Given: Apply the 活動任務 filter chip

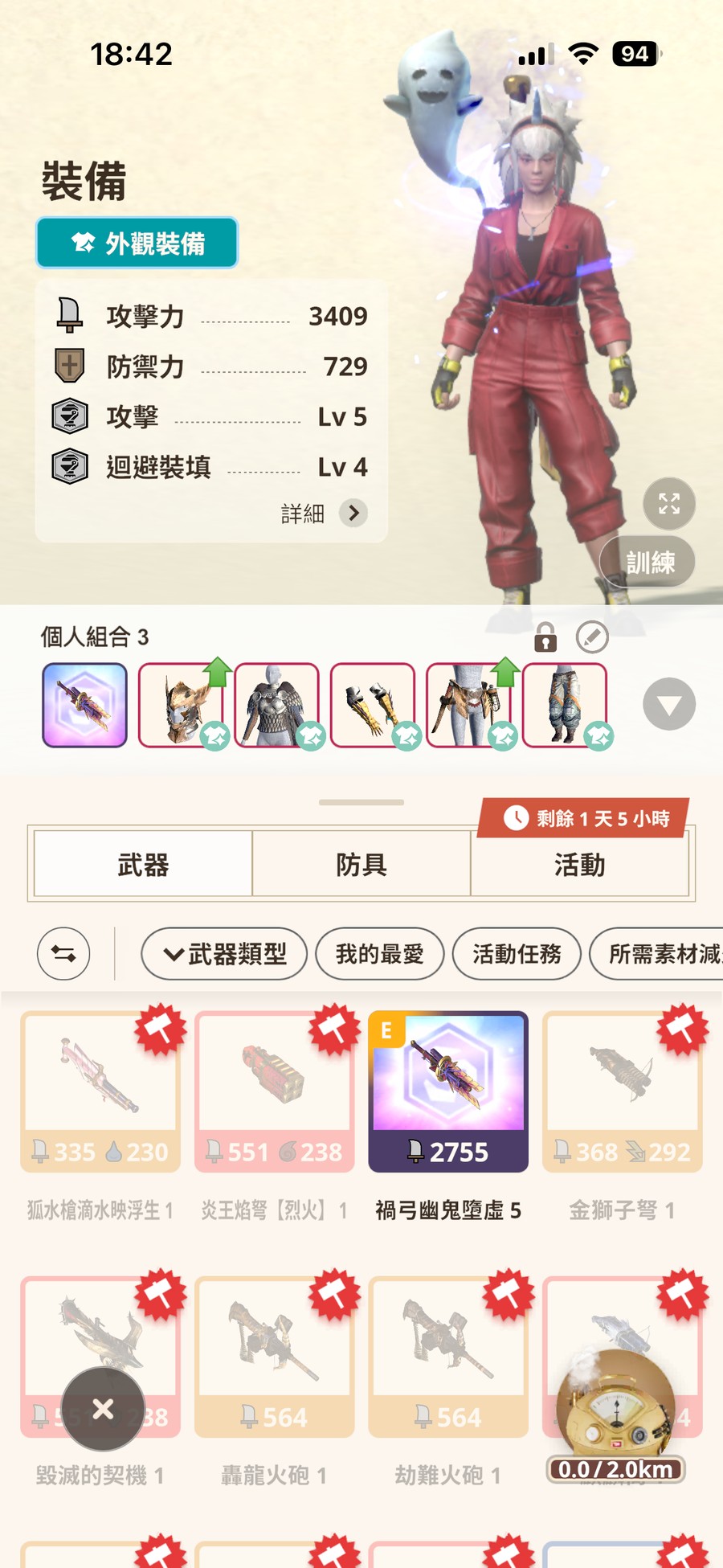Looking at the screenshot, I should coord(516,954).
